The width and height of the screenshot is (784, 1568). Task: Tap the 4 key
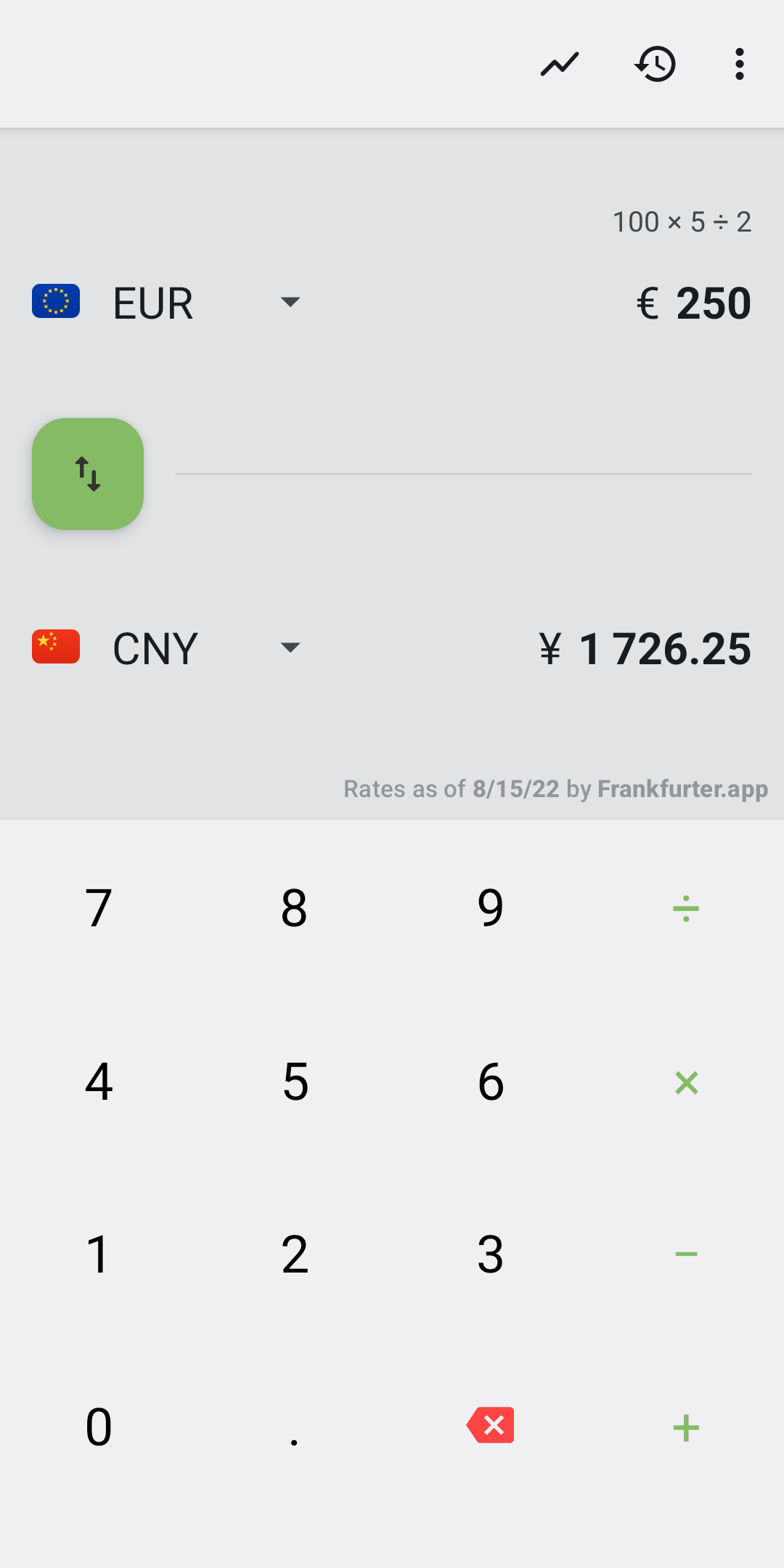99,1082
